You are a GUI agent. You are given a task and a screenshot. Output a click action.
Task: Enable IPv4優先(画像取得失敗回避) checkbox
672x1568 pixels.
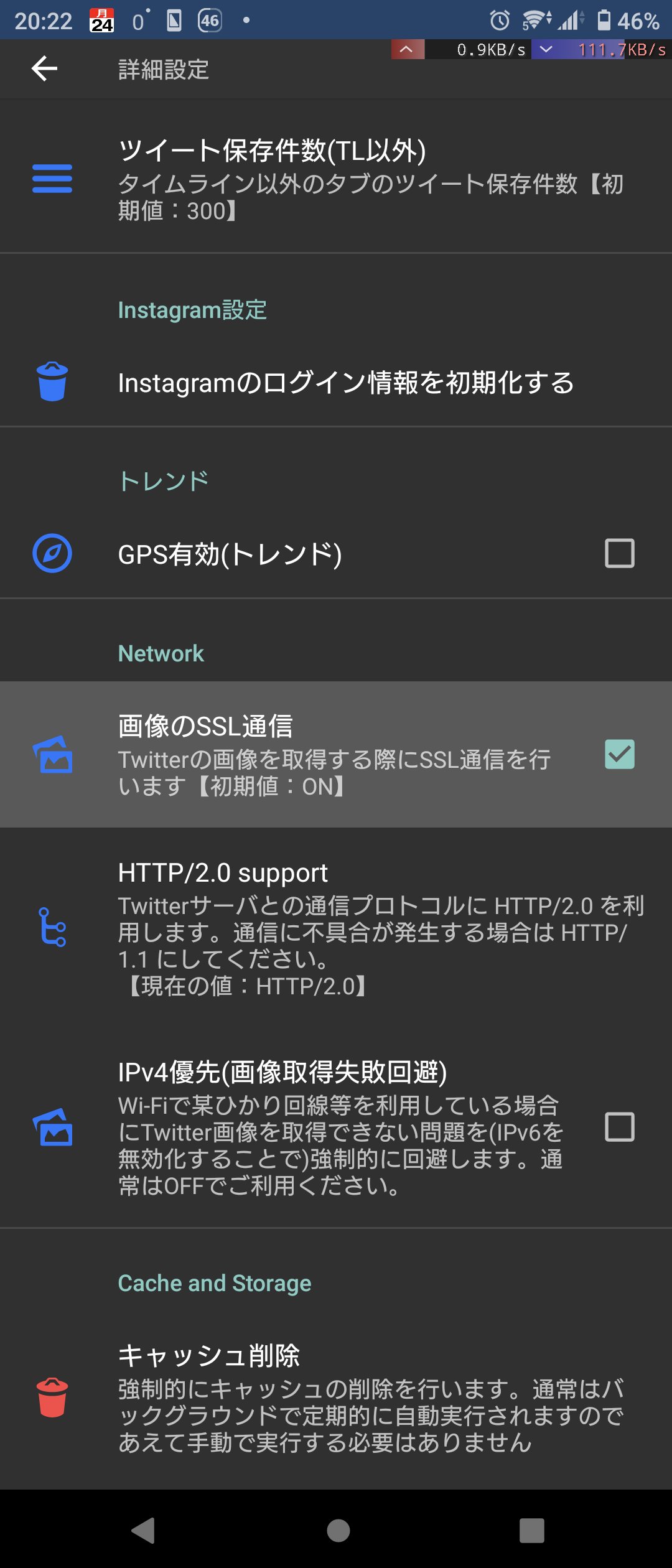(x=619, y=1127)
